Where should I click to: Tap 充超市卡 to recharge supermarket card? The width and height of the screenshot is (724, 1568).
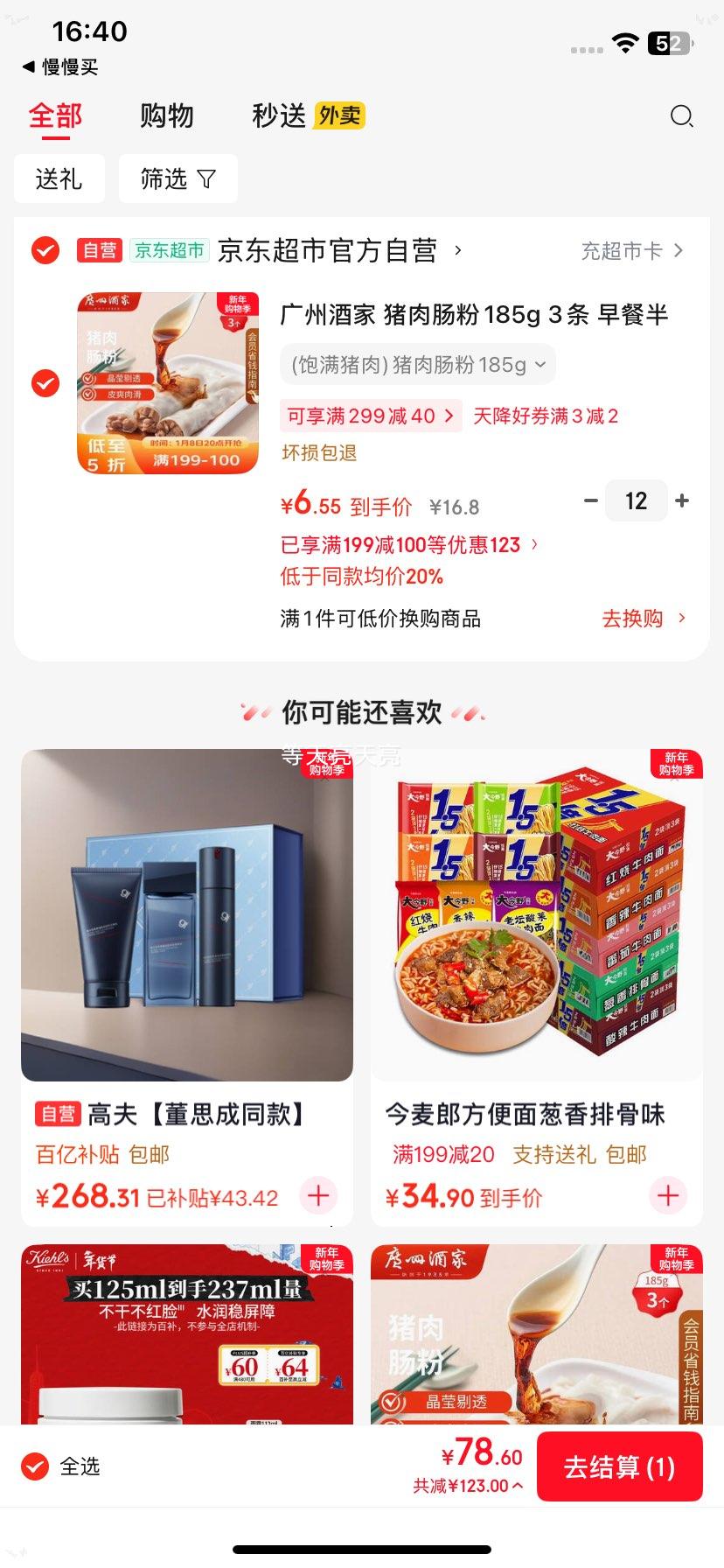[x=623, y=250]
